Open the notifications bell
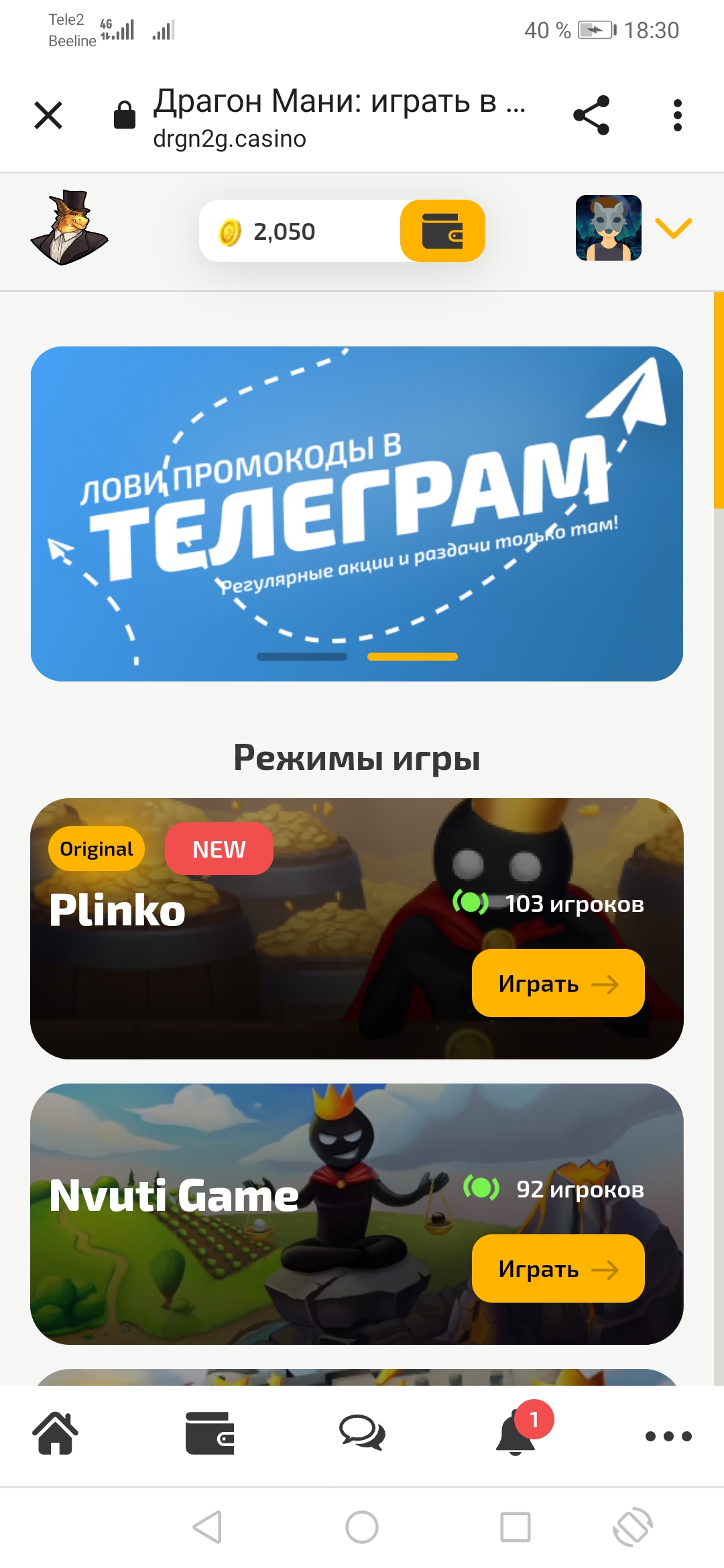 tap(516, 1435)
